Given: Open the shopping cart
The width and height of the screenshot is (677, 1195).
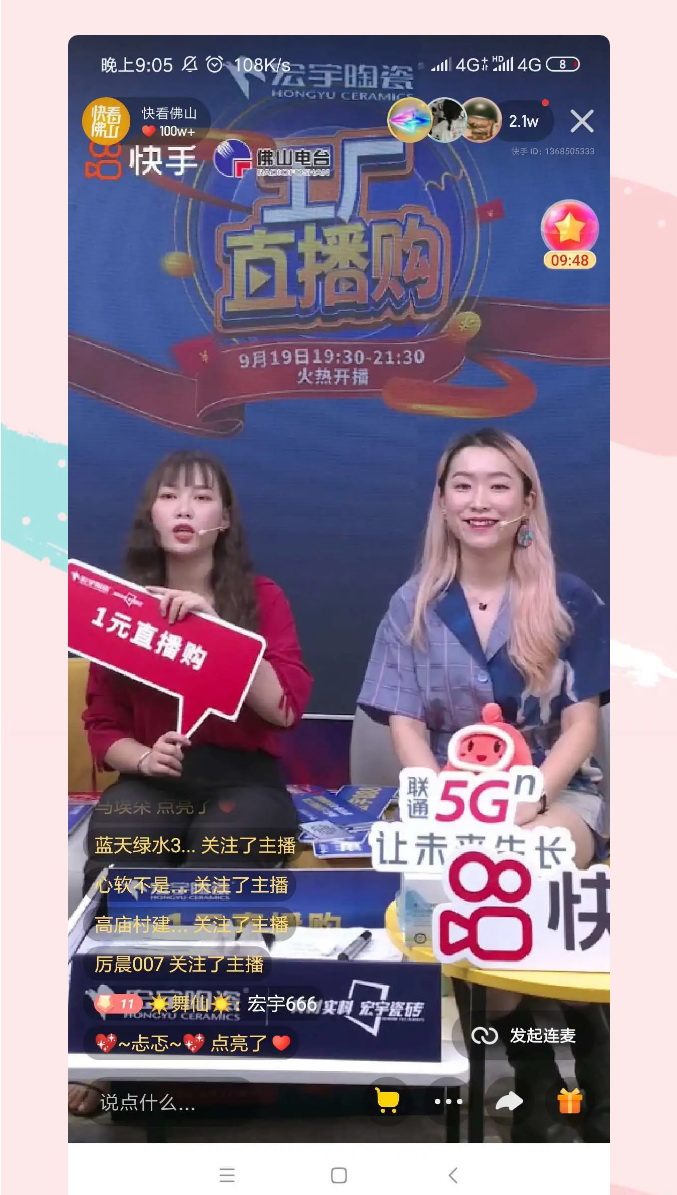Looking at the screenshot, I should pyautogui.click(x=387, y=1101).
